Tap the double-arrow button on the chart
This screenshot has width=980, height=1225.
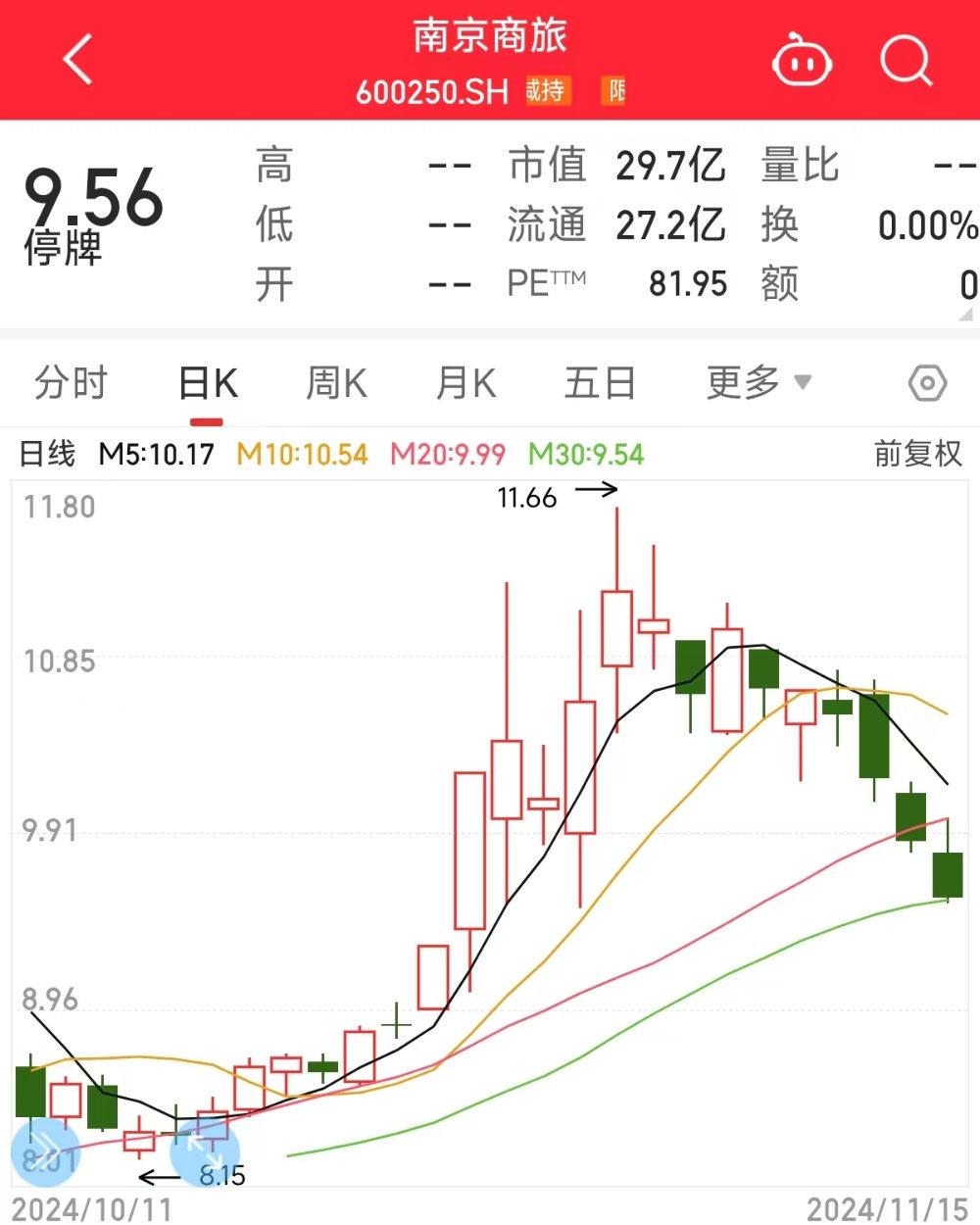(x=45, y=1151)
